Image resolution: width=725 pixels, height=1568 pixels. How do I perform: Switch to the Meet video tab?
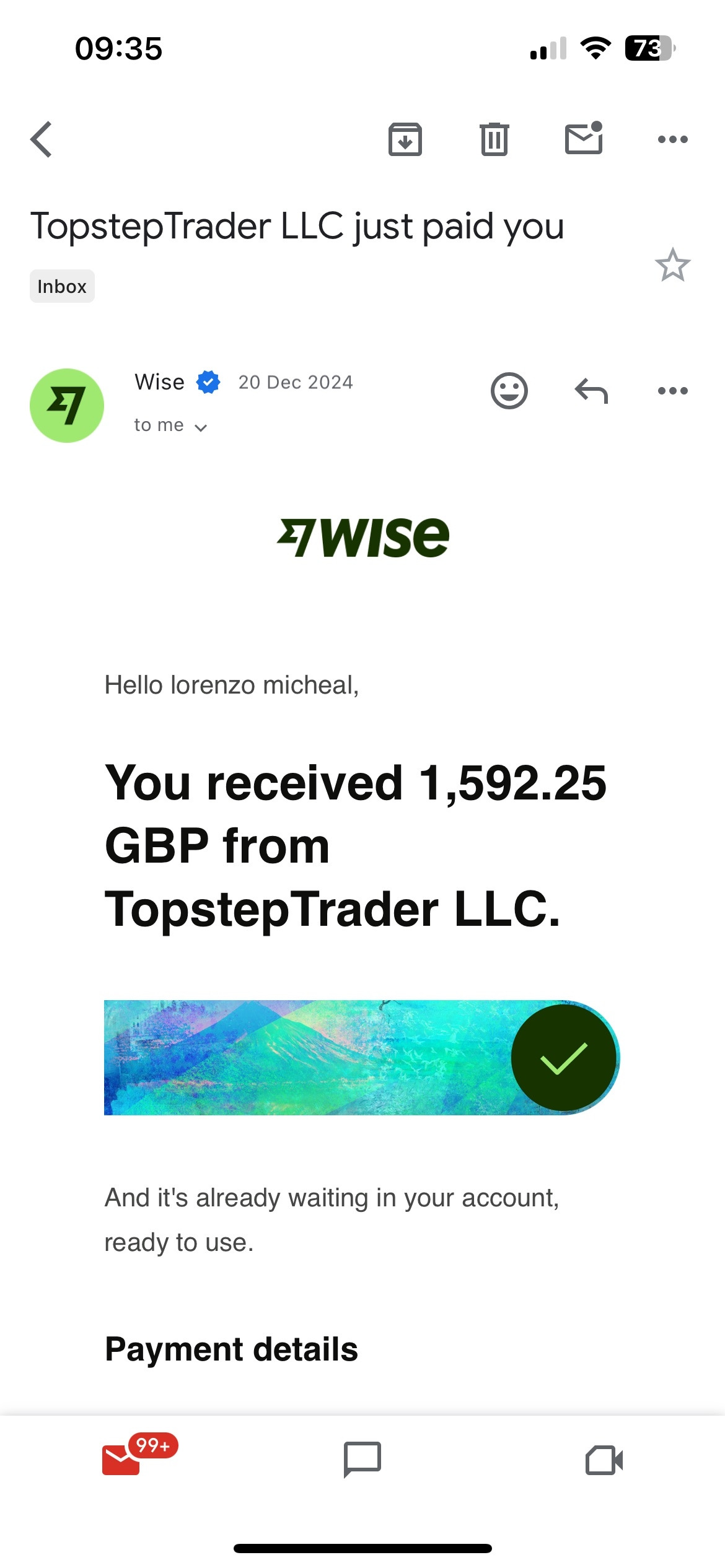pos(604,1460)
